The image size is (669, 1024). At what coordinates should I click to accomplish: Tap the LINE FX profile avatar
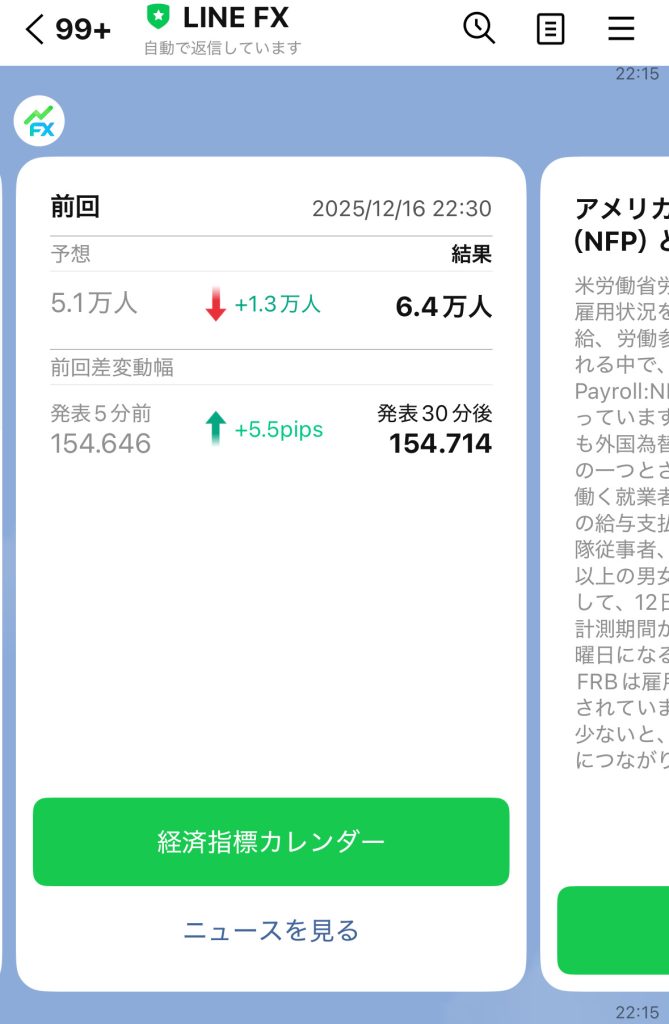(39, 123)
